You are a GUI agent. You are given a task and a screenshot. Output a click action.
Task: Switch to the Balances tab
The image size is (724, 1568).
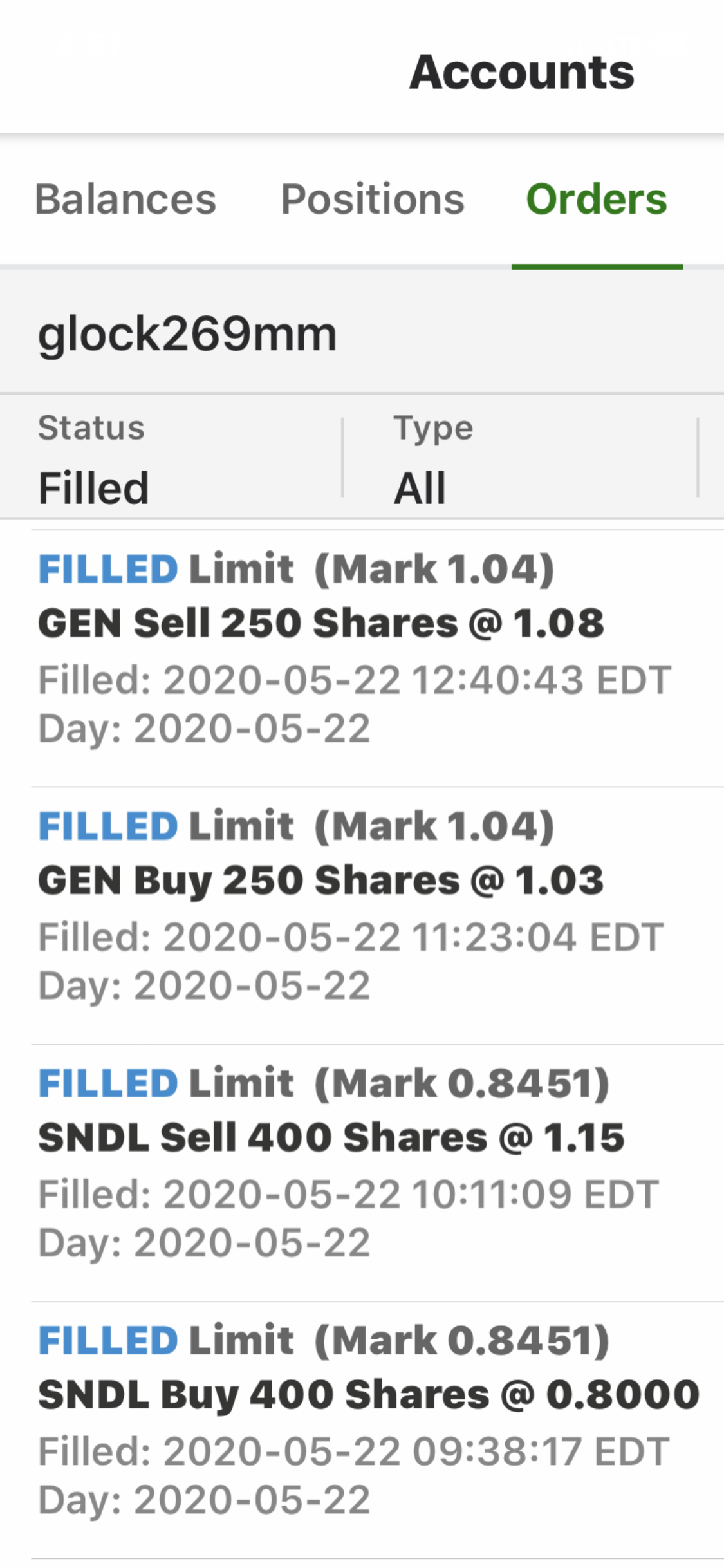tap(125, 200)
